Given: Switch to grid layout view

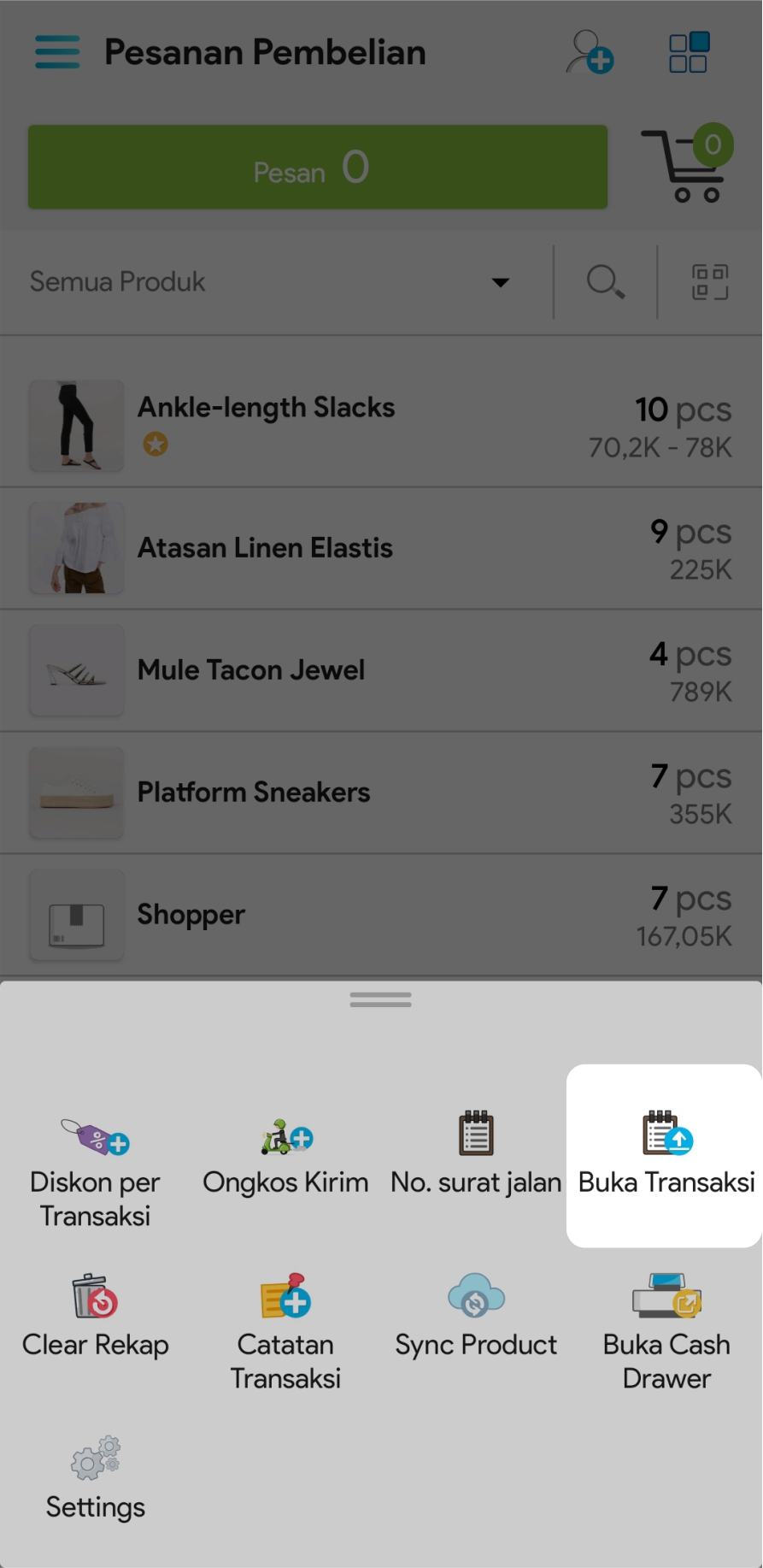Looking at the screenshot, I should (x=688, y=52).
